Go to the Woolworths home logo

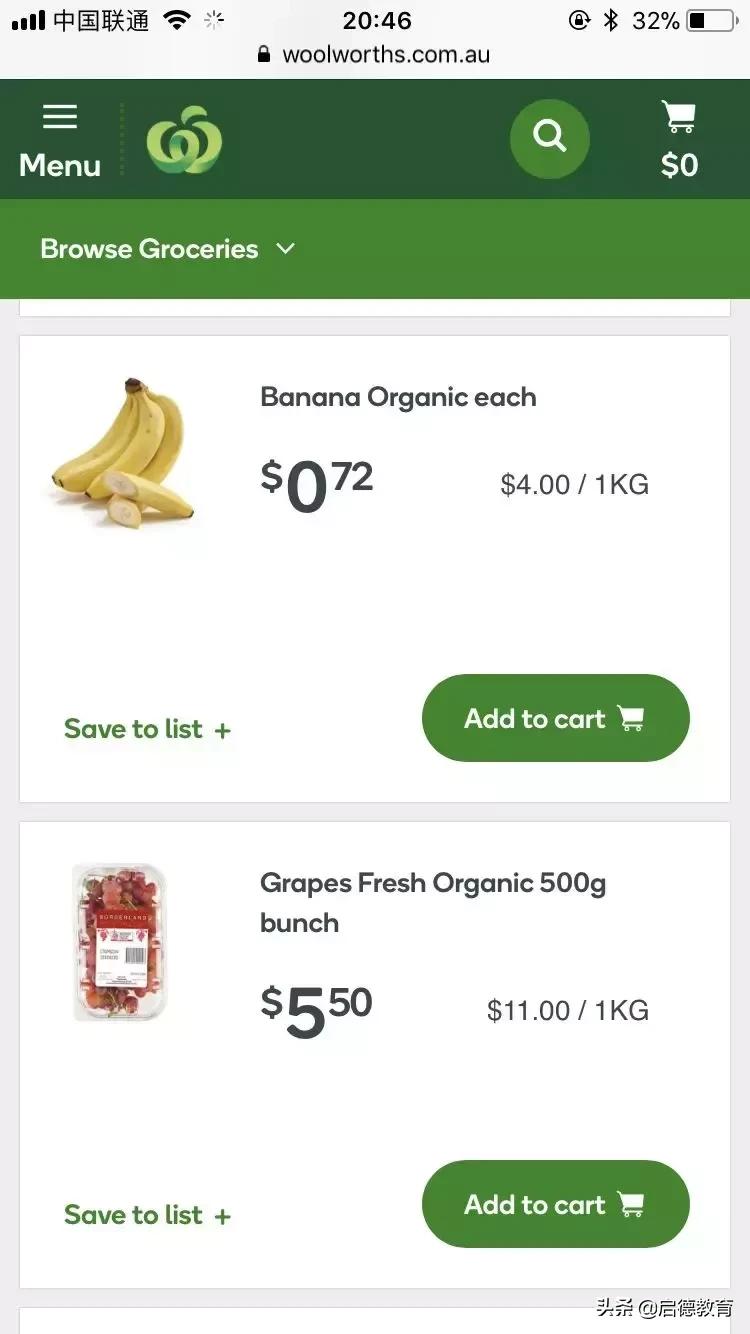coord(184,140)
